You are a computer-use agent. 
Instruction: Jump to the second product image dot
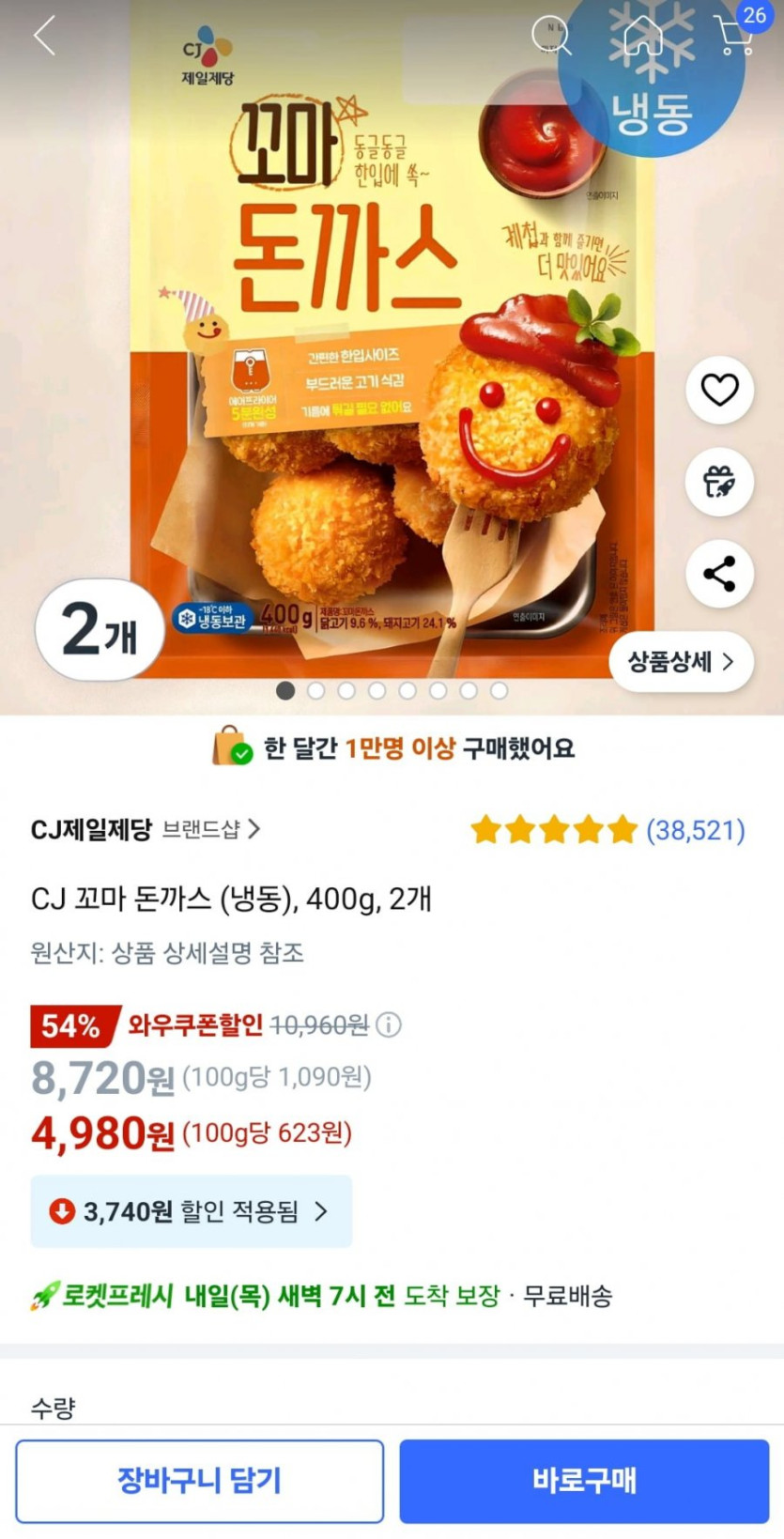[x=316, y=691]
